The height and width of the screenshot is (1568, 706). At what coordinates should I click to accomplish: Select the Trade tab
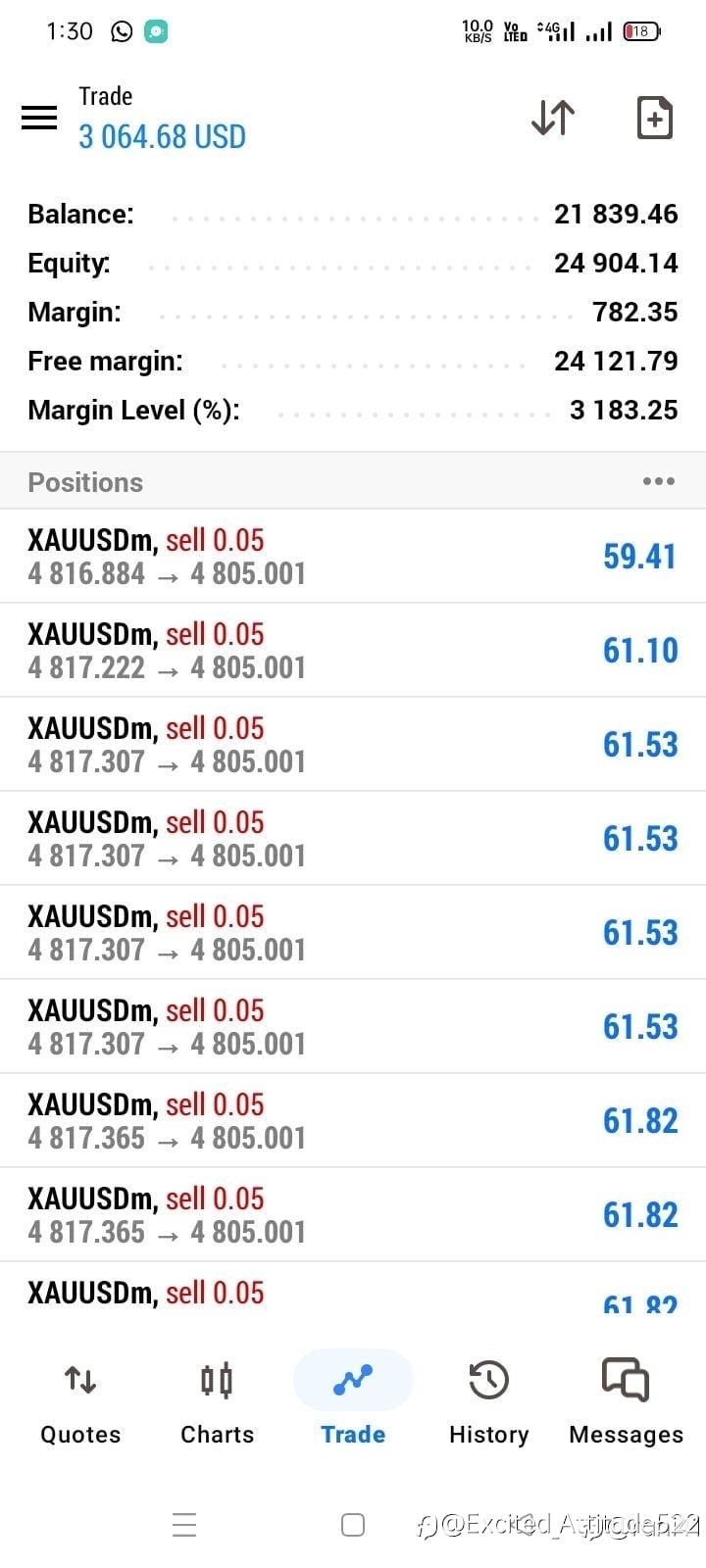tap(353, 1401)
